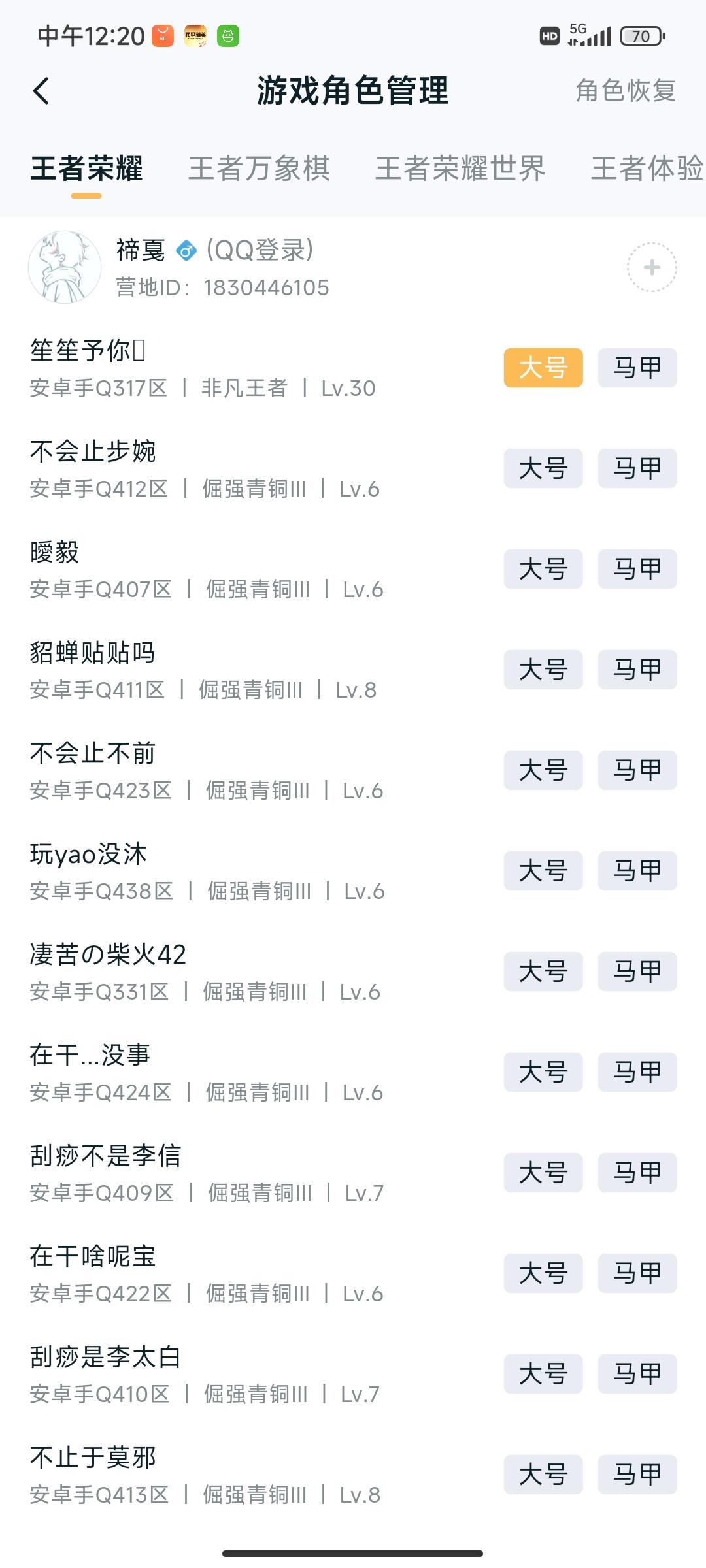
Task: Mark 笙笙予你 as 马甲
Action: click(x=637, y=367)
